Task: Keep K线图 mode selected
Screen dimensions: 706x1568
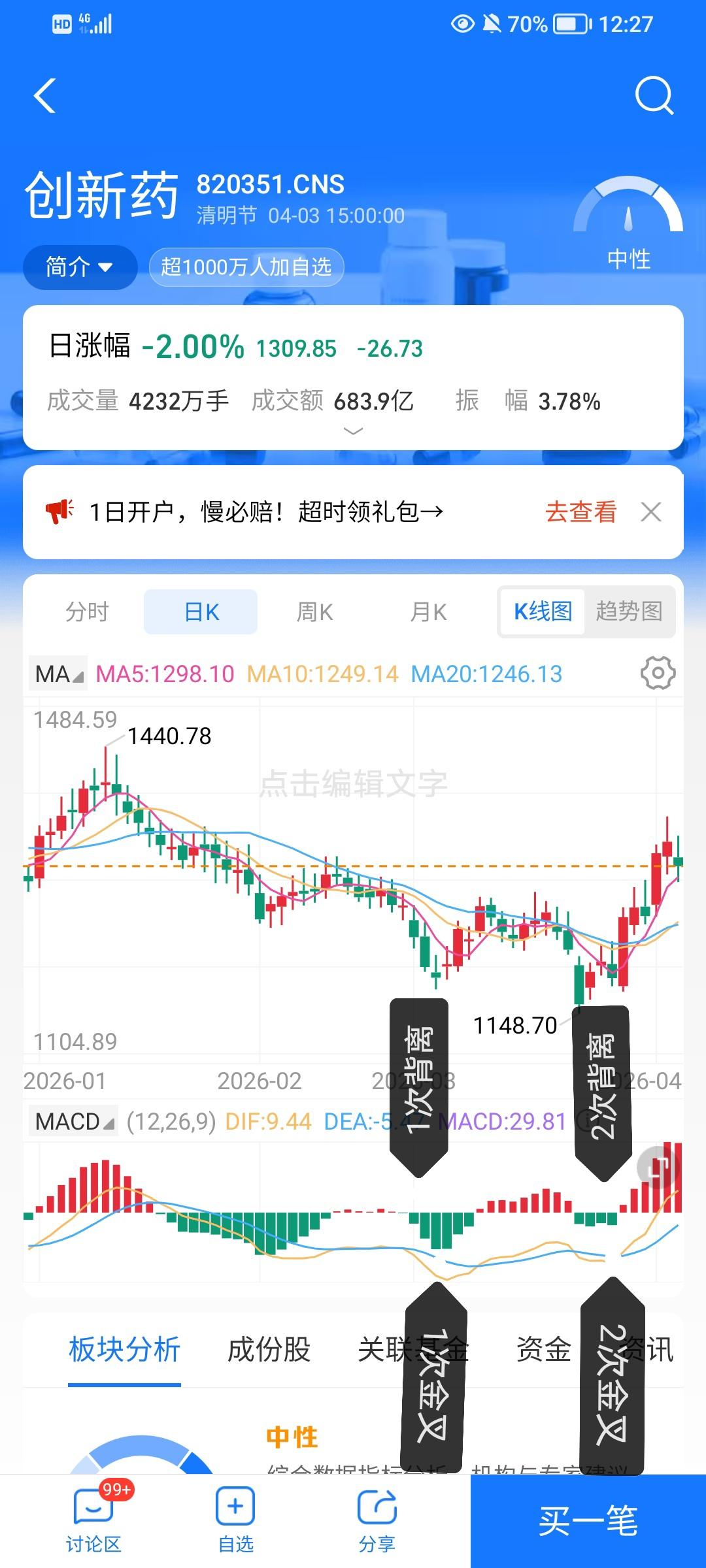Action: pos(543,612)
